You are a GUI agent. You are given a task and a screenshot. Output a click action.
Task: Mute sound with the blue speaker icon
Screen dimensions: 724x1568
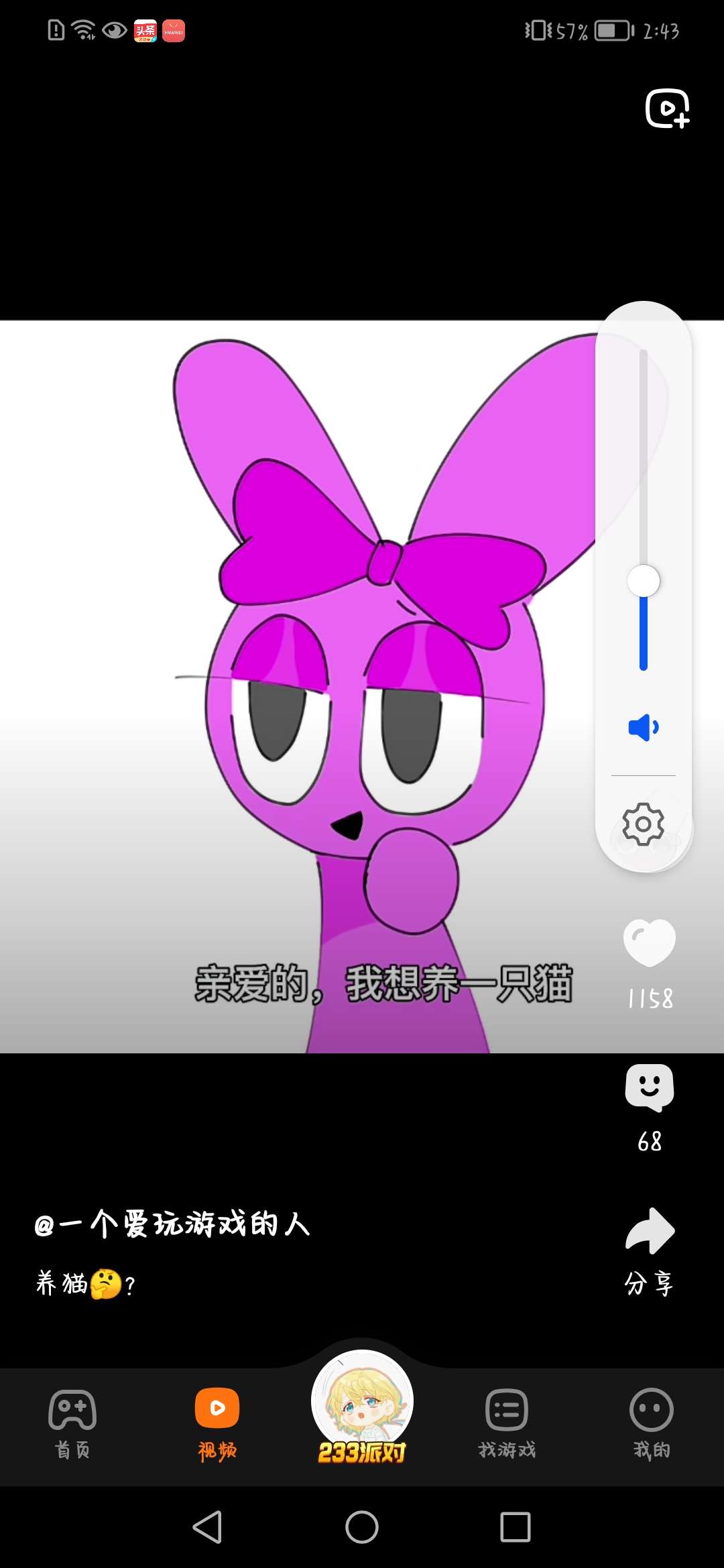(x=643, y=727)
